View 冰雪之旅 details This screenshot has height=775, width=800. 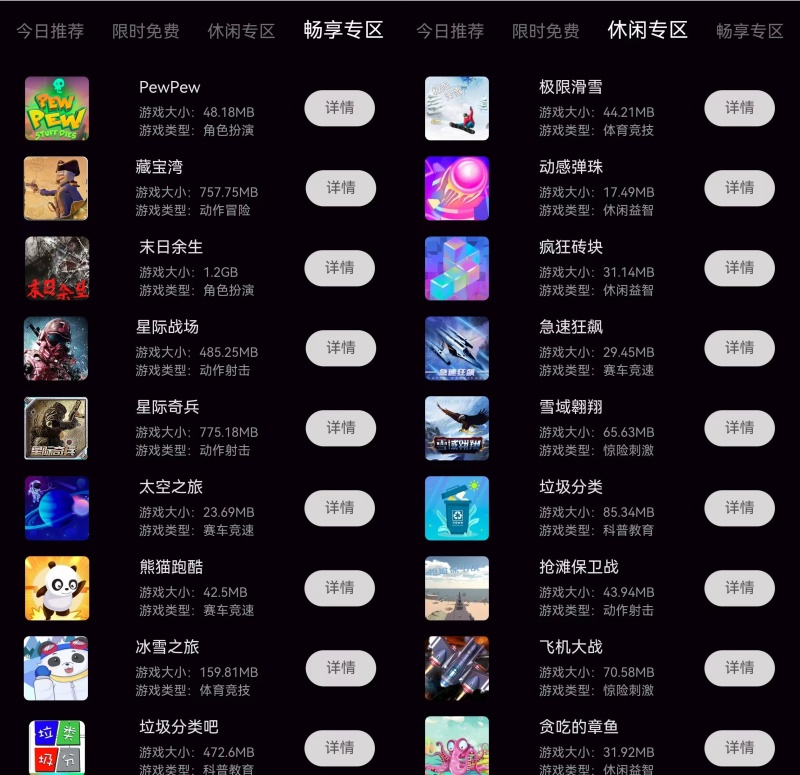pos(340,668)
